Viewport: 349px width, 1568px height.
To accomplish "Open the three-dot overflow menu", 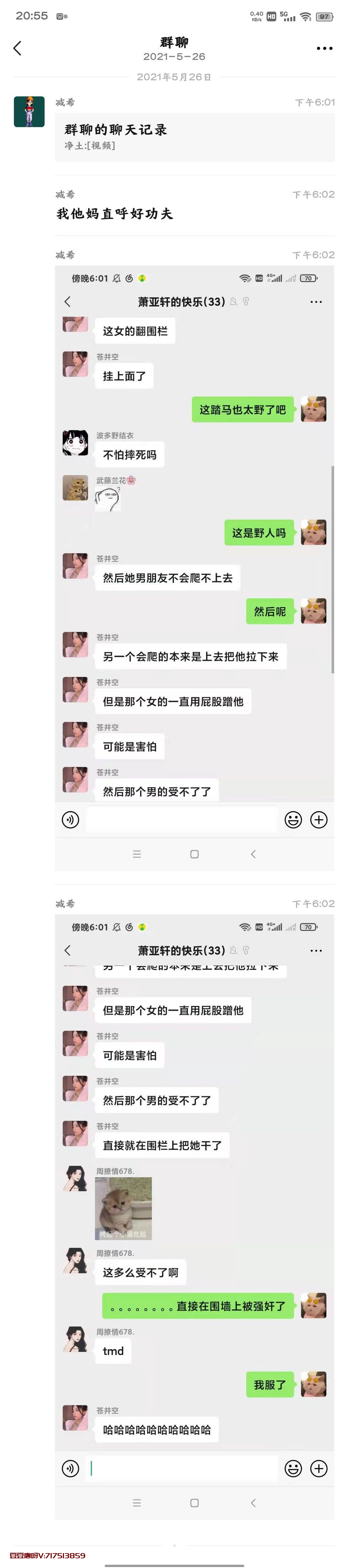I will tap(324, 48).
